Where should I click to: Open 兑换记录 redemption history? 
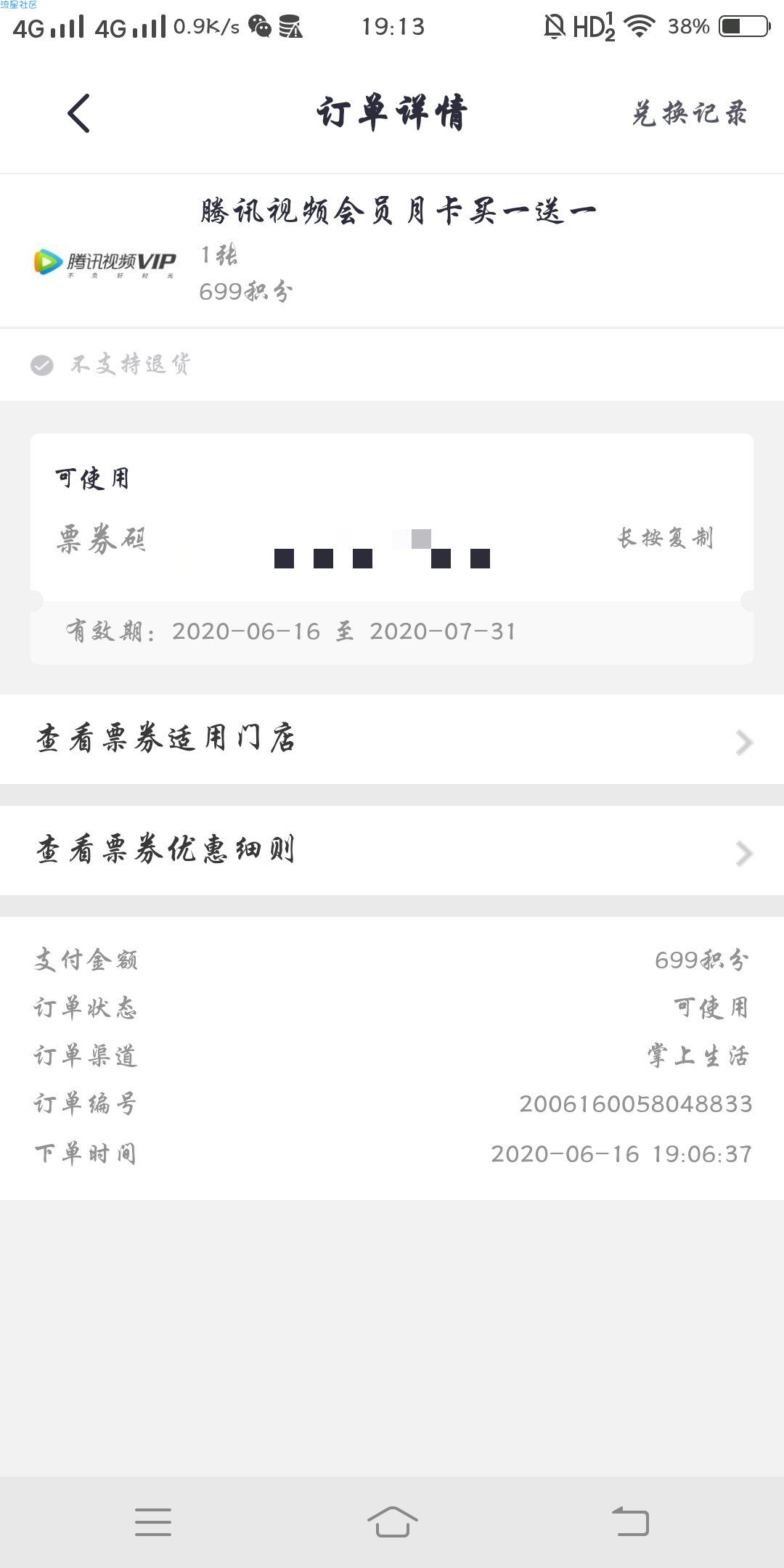point(689,113)
